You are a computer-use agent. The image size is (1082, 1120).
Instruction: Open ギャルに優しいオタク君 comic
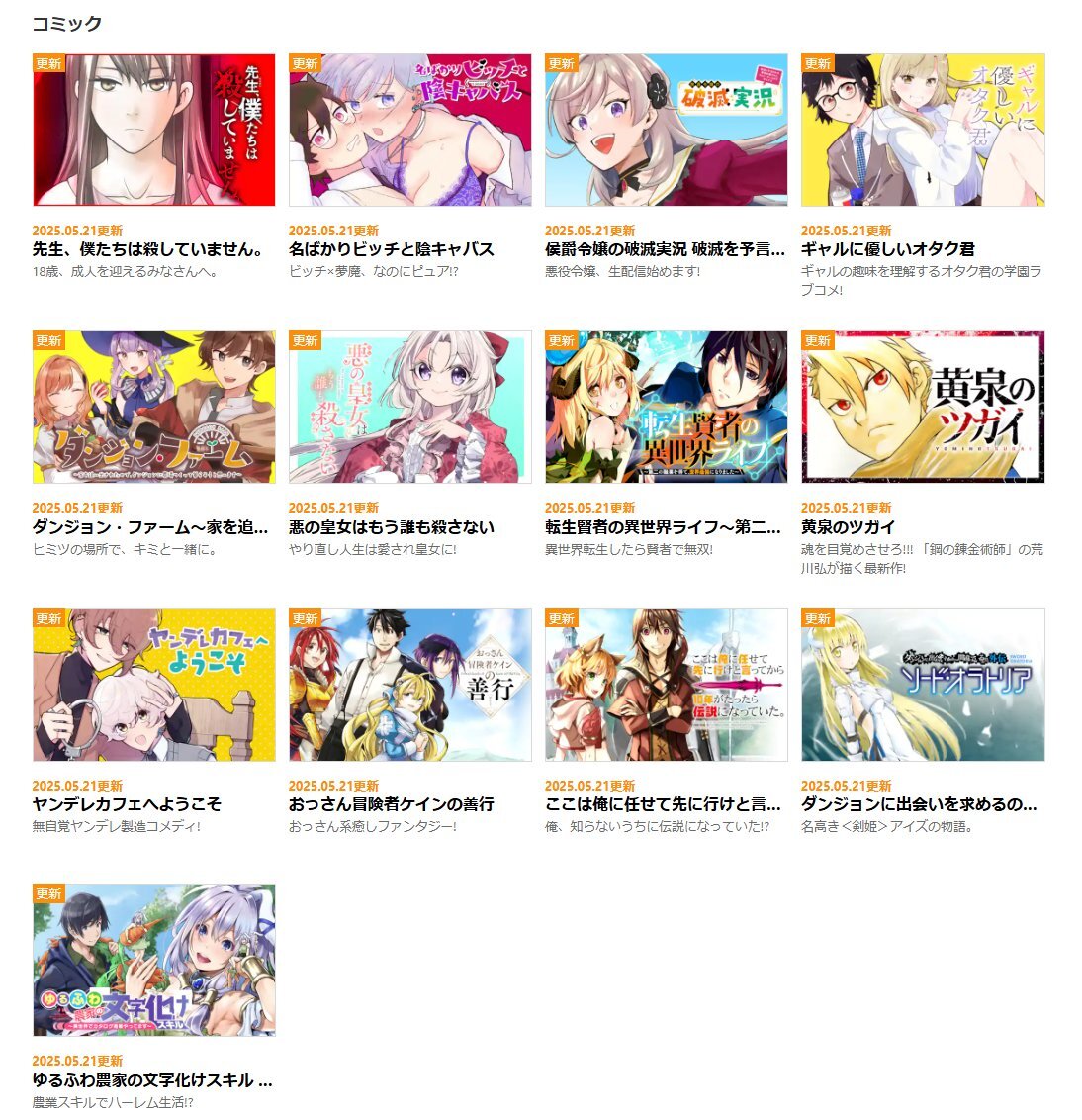(922, 131)
